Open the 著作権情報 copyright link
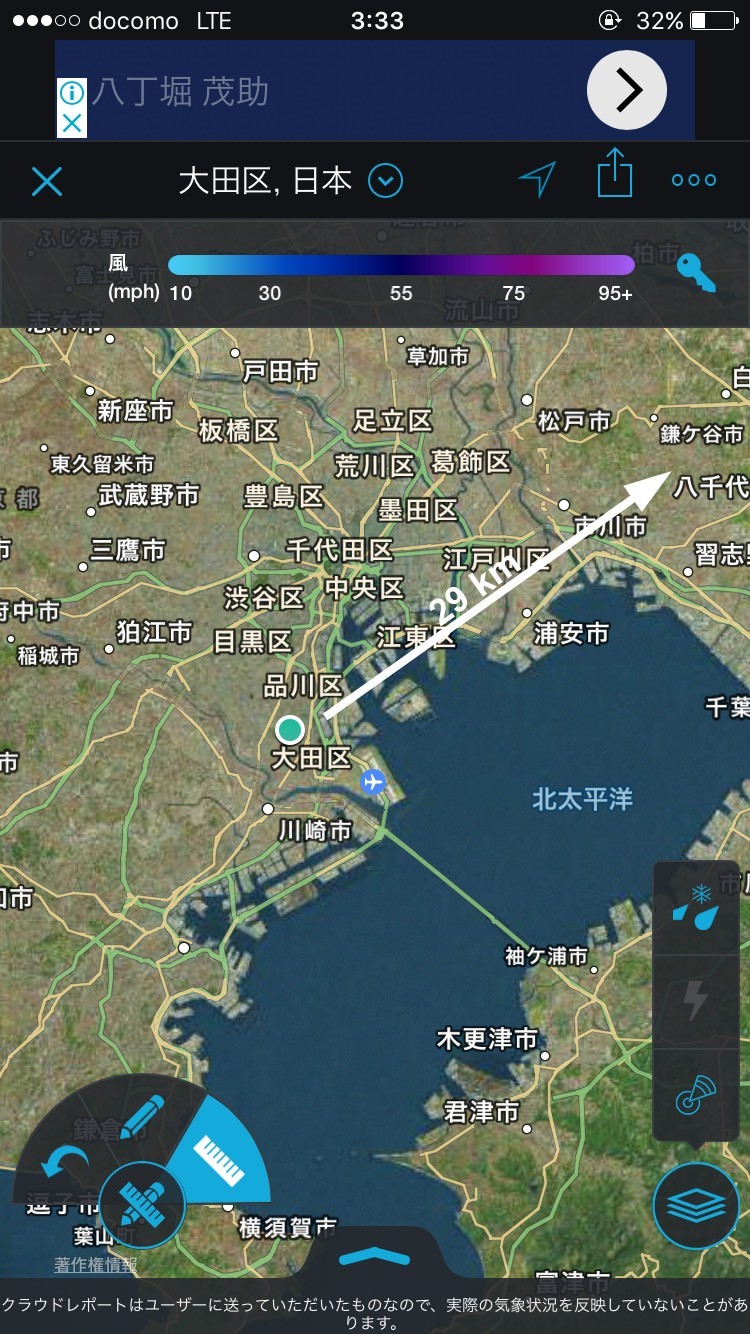Viewport: 750px width, 1334px height. pos(95,1264)
